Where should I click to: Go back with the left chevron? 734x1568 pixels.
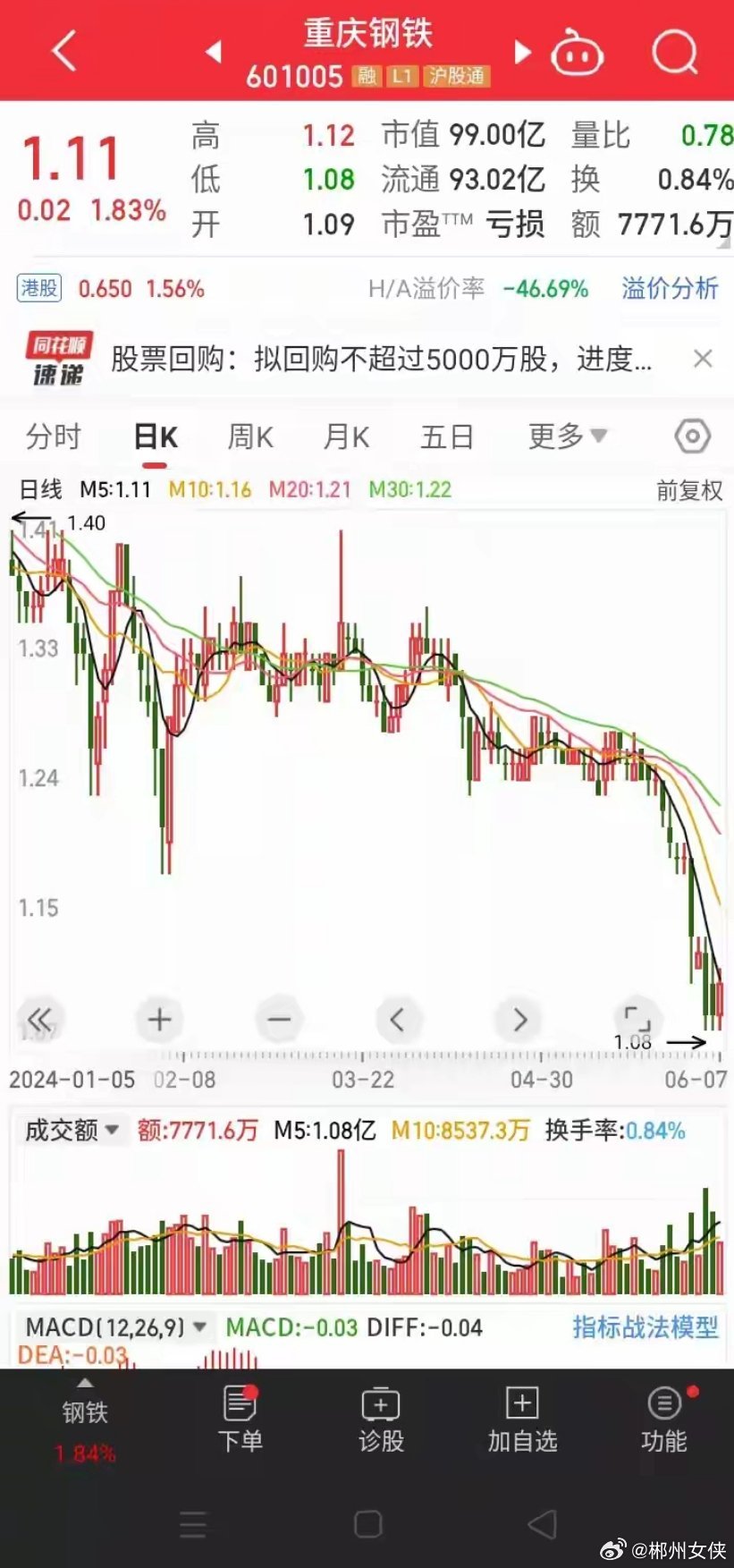tap(61, 51)
